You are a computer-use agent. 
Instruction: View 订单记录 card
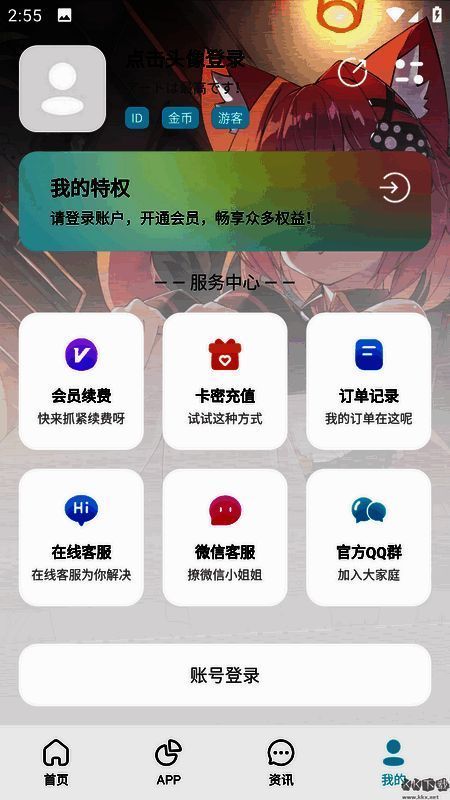pyautogui.click(x=368, y=381)
